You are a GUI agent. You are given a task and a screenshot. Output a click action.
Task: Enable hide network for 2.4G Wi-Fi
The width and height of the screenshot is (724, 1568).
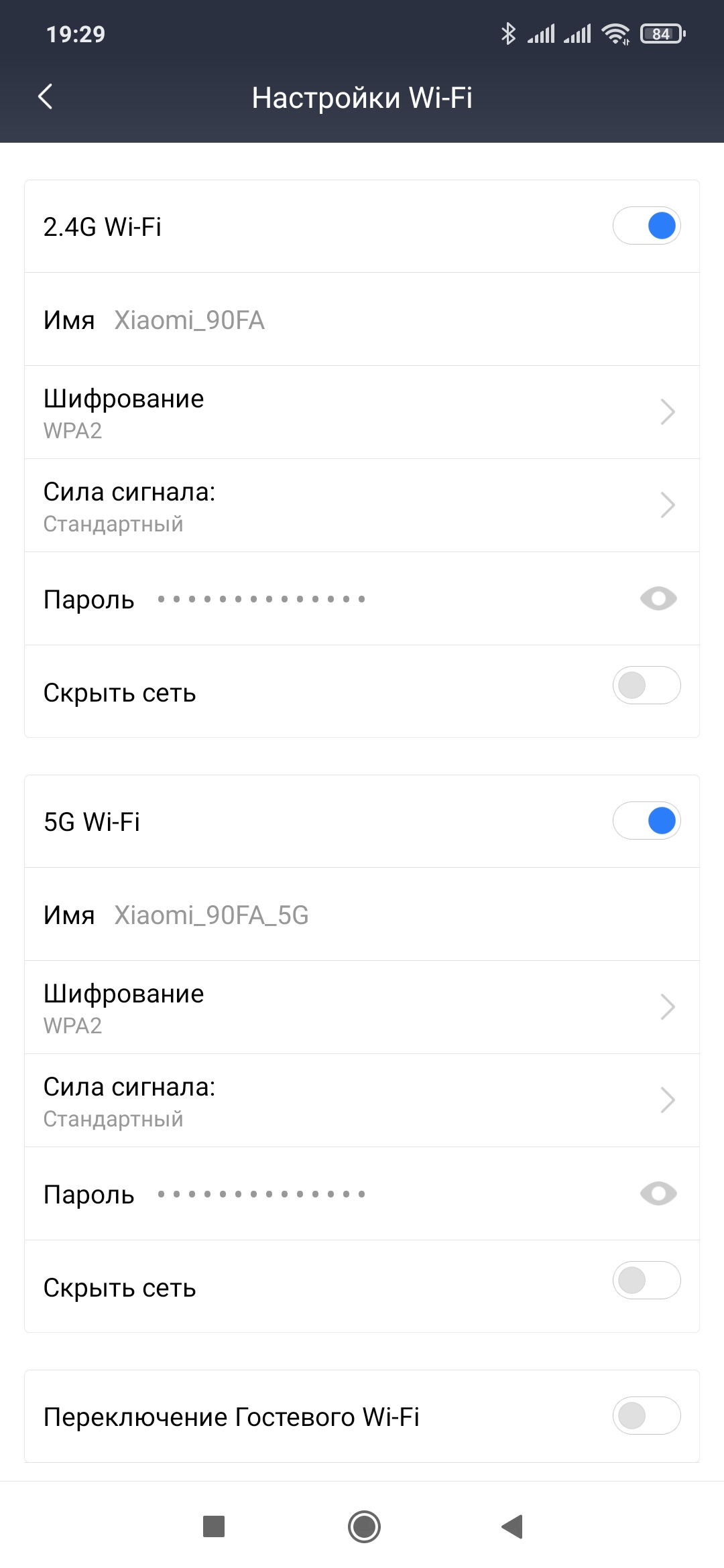coord(646,685)
